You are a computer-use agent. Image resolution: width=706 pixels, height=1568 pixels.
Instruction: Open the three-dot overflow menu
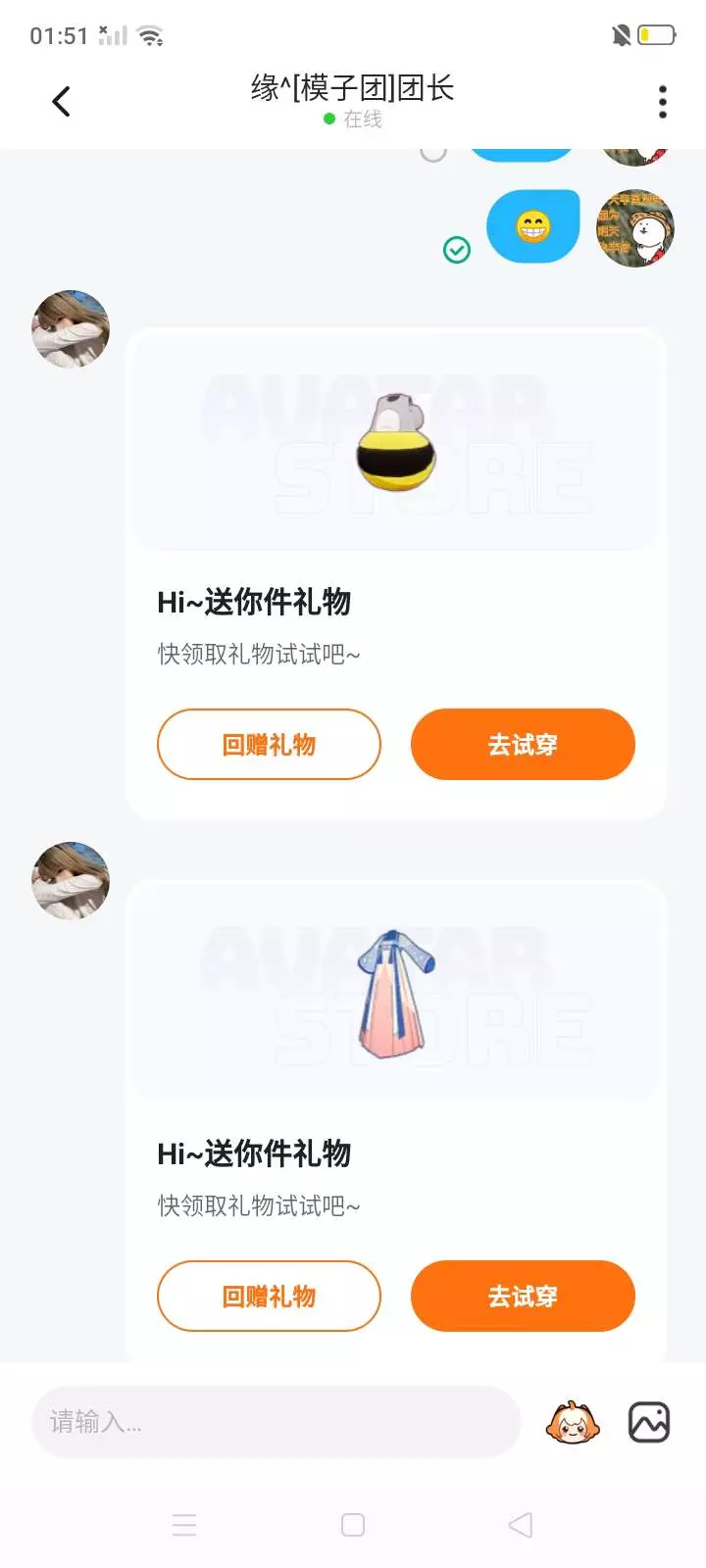663,101
